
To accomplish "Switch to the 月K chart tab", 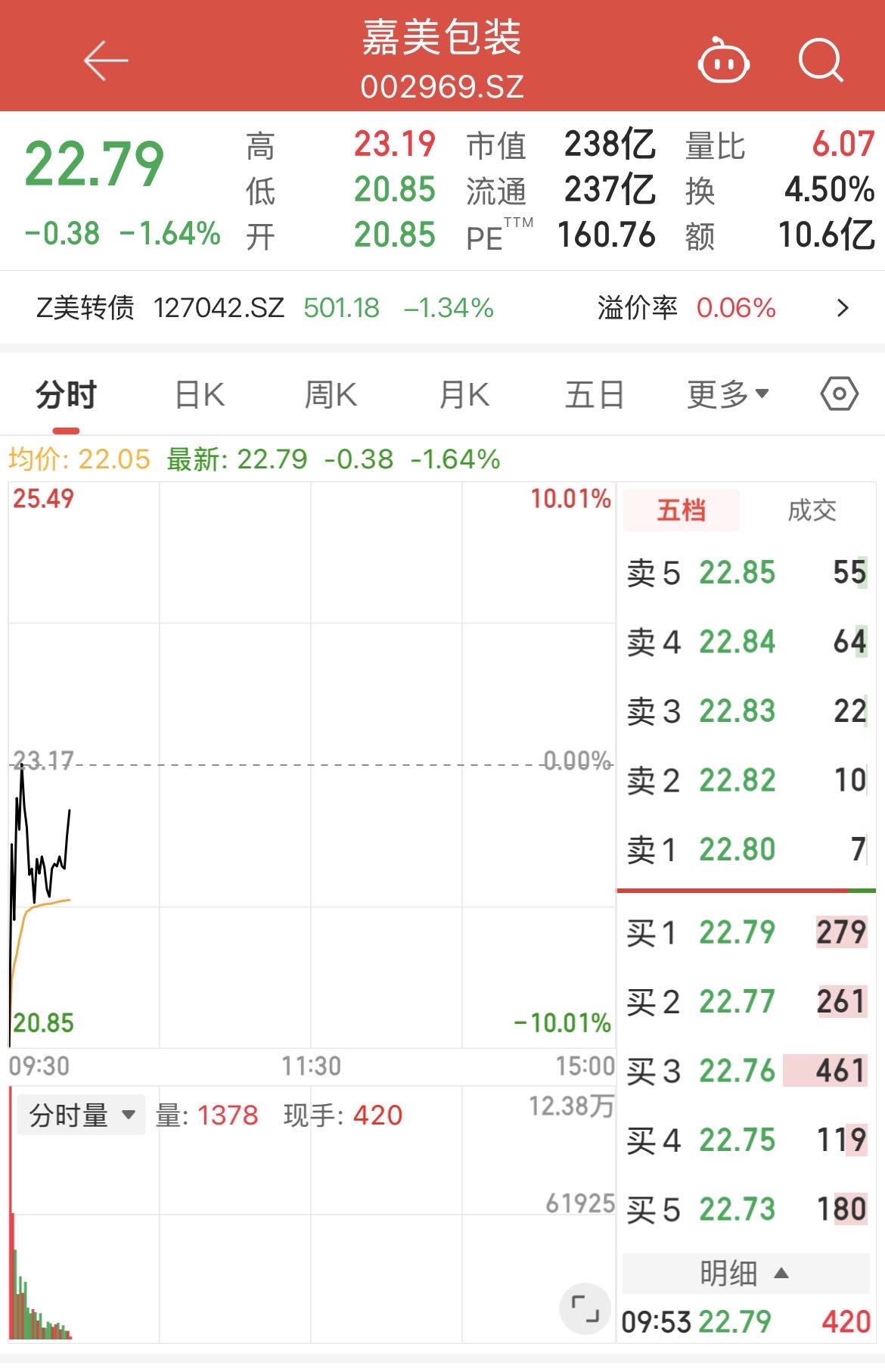I will tap(464, 395).
